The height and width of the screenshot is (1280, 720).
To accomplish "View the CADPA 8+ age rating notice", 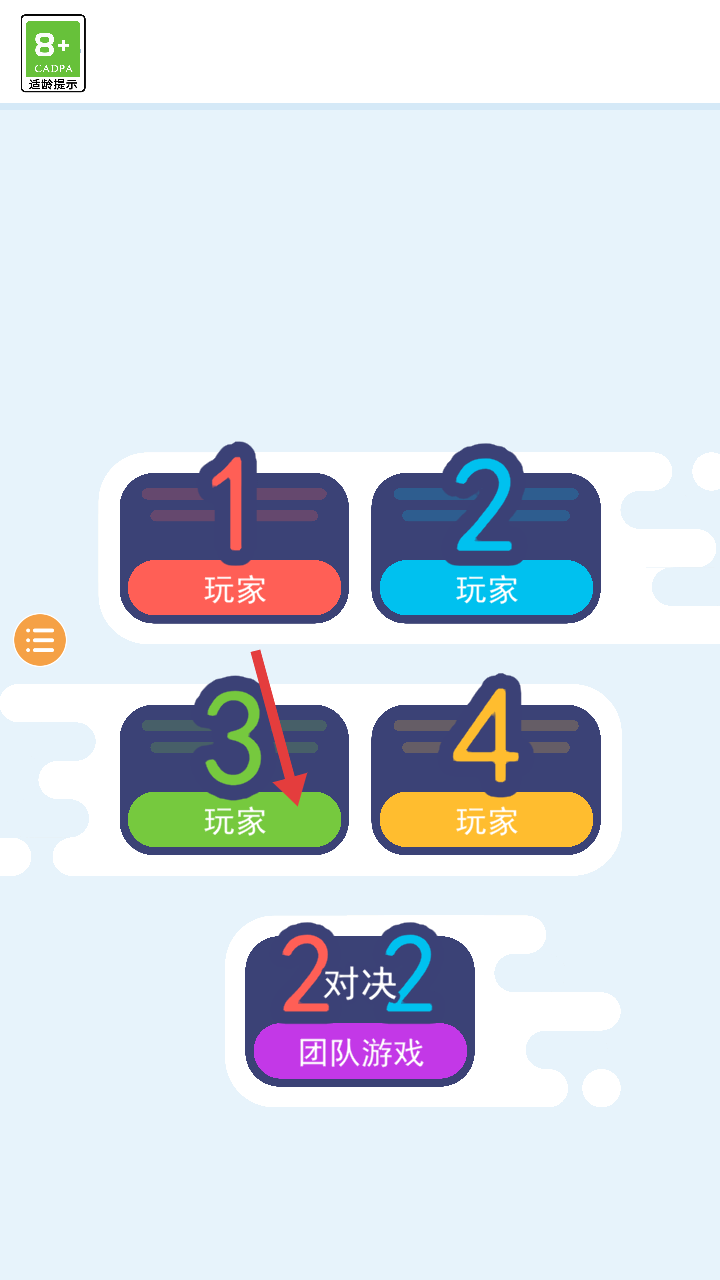I will 53,54.
